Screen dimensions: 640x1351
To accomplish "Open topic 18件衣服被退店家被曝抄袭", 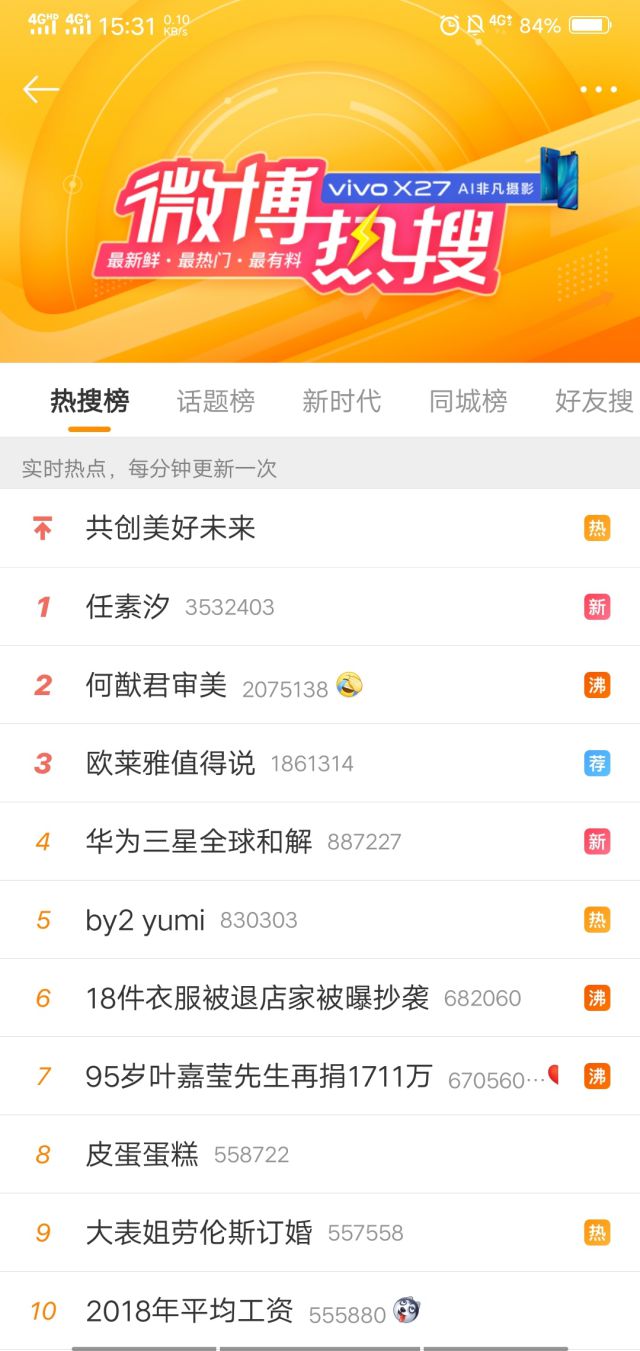I will tap(257, 998).
